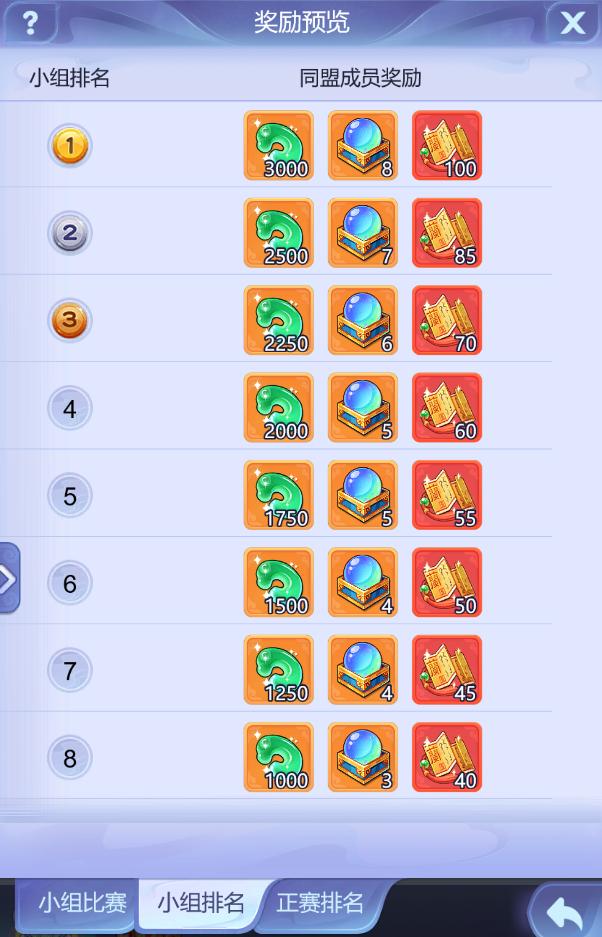This screenshot has height=937, width=602.
Task: View rank 8 crystal chest reward
Action: tap(363, 758)
